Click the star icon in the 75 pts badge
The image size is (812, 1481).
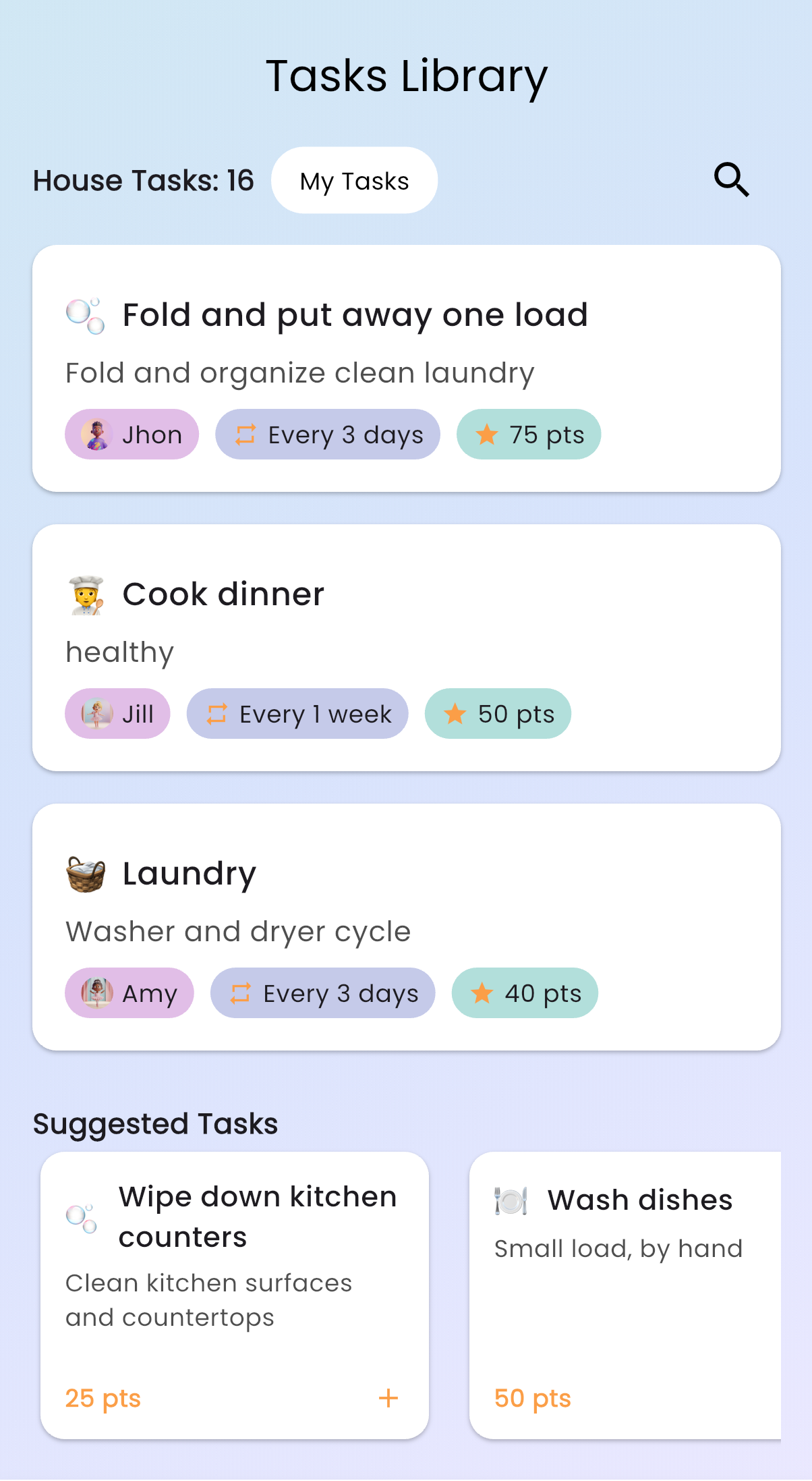[x=487, y=435]
